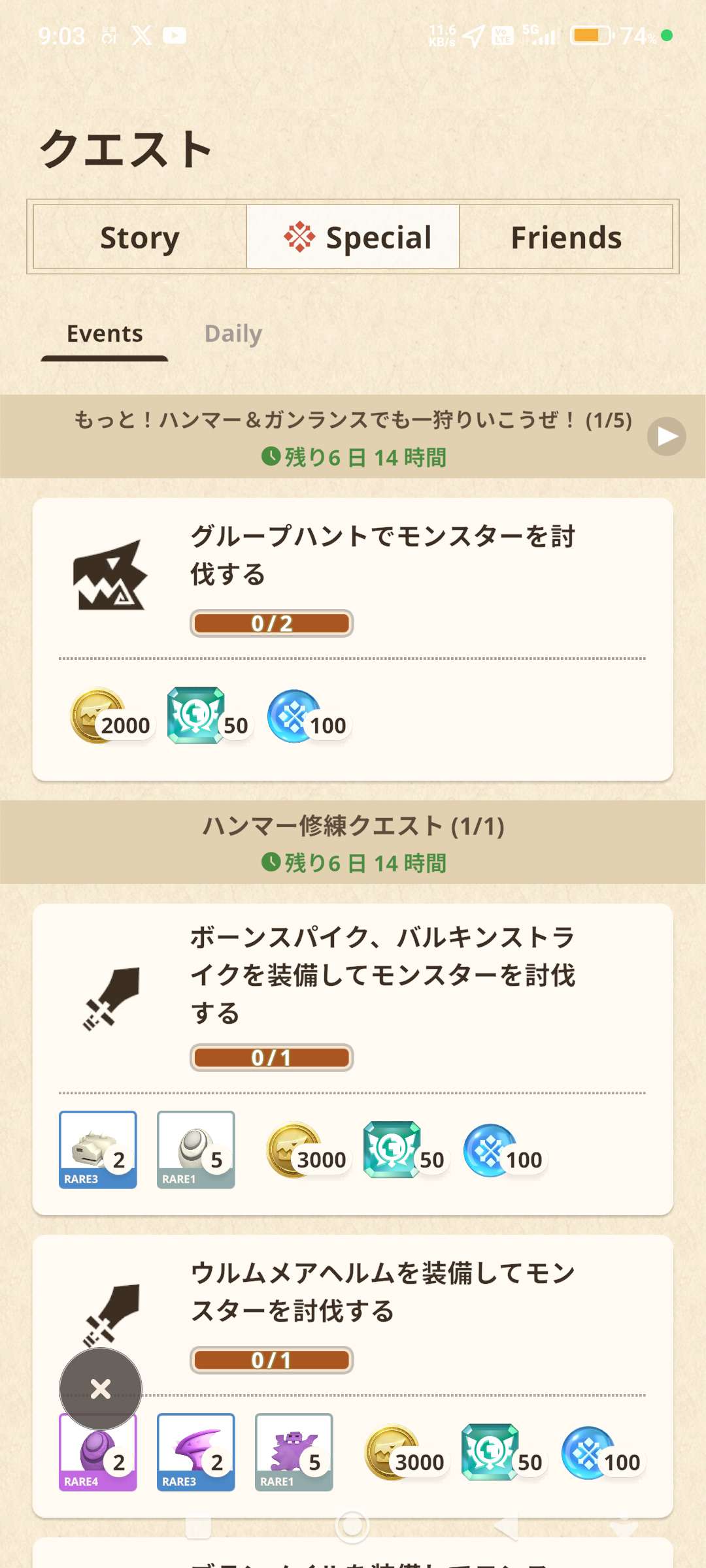The image size is (706, 1568).
Task: Switch to the Story tab
Action: tap(139, 237)
